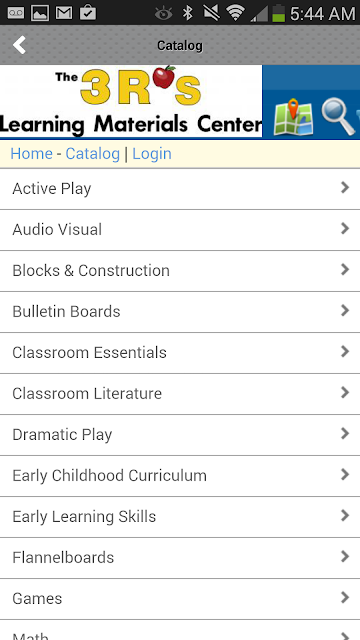Open the Active Play category
The height and width of the screenshot is (640, 360).
tap(180, 189)
